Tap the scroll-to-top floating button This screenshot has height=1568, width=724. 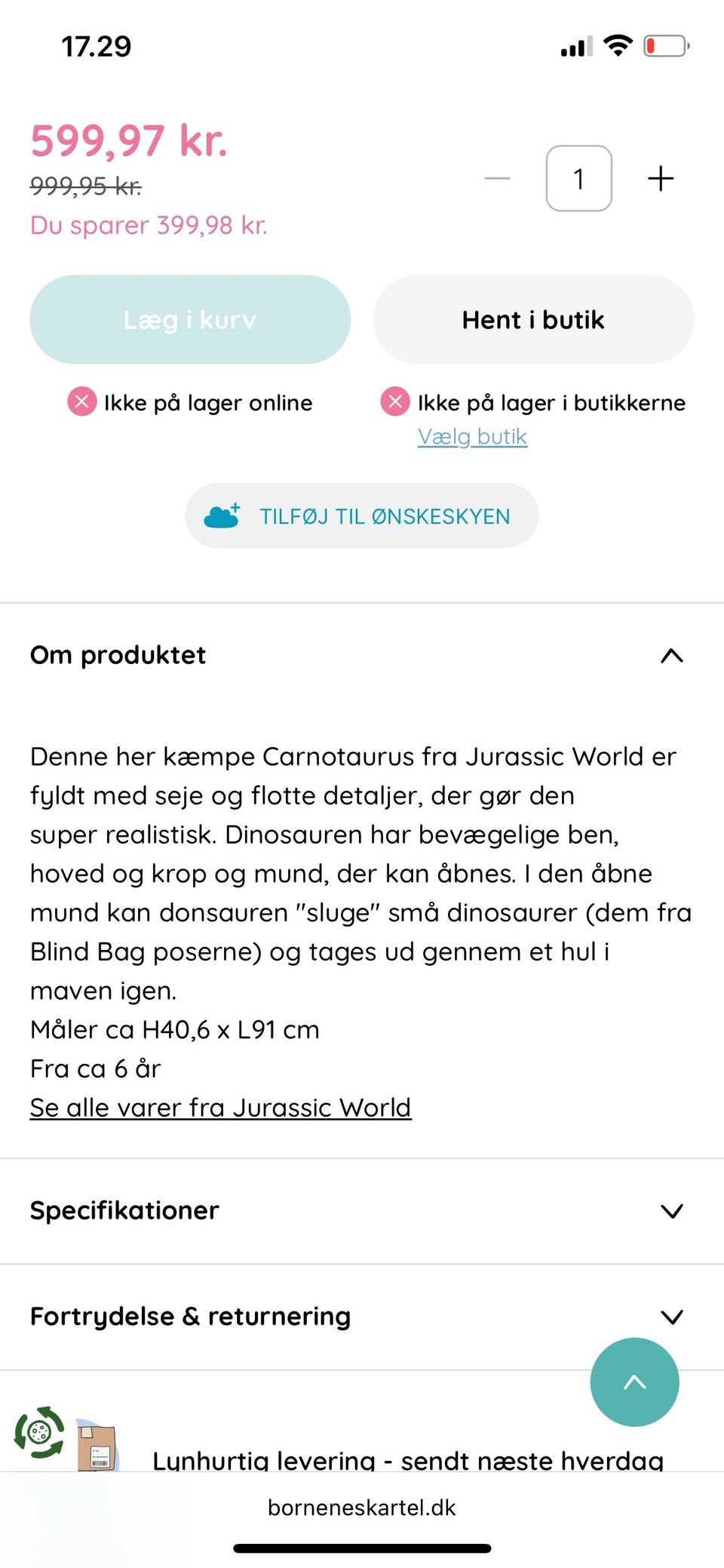pos(634,1382)
